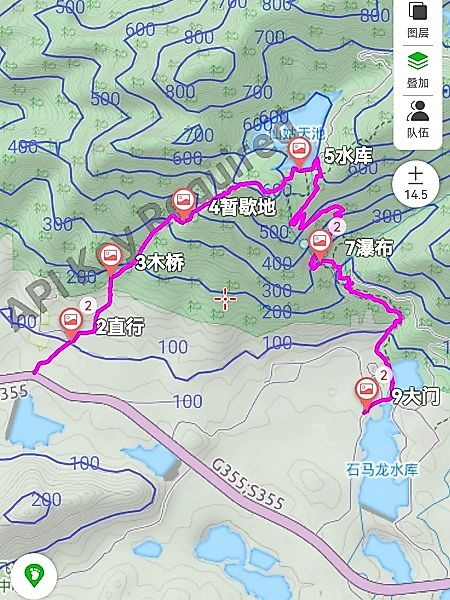Tap the 叠加 overlay layers button

(418, 70)
